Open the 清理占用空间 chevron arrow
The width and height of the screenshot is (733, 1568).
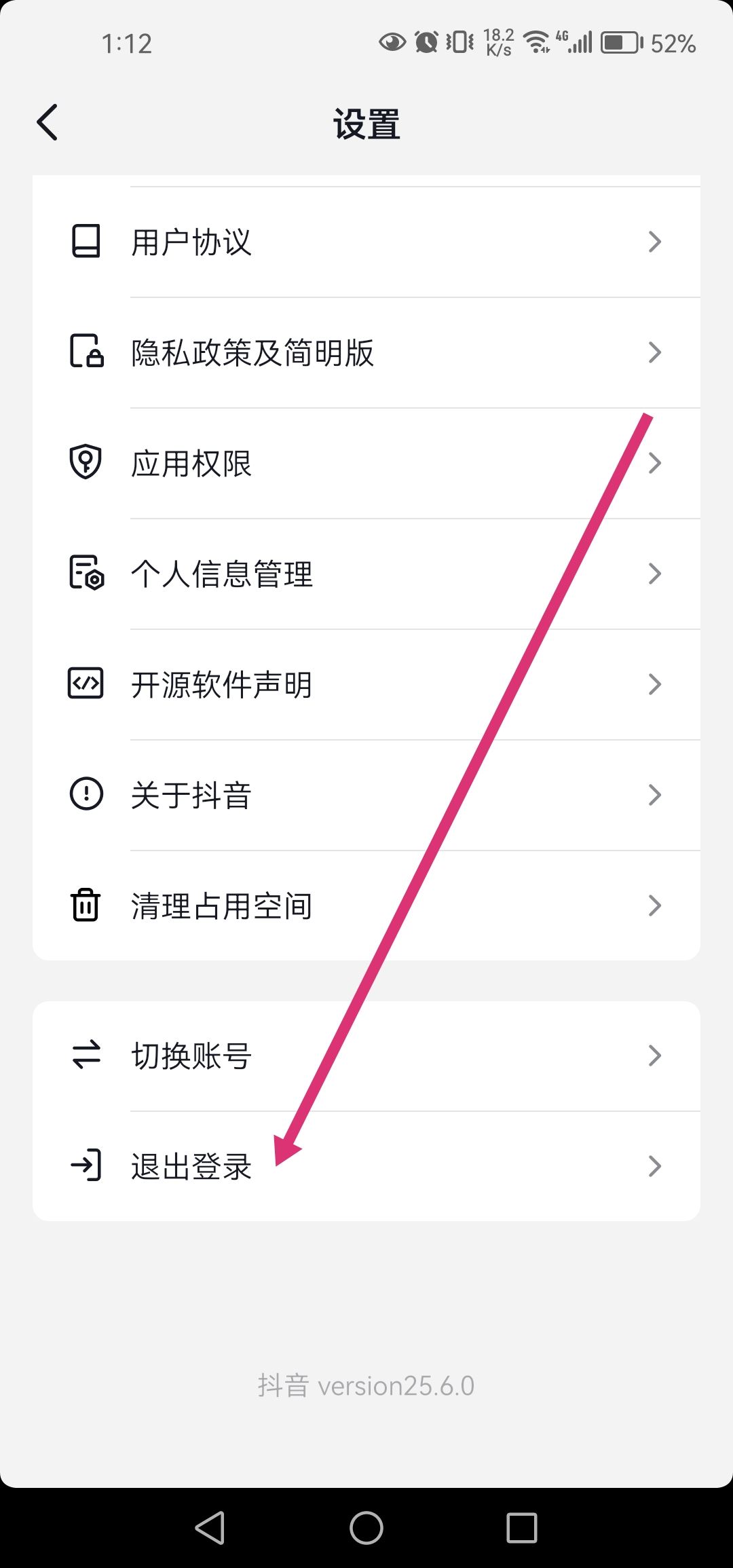click(x=654, y=904)
